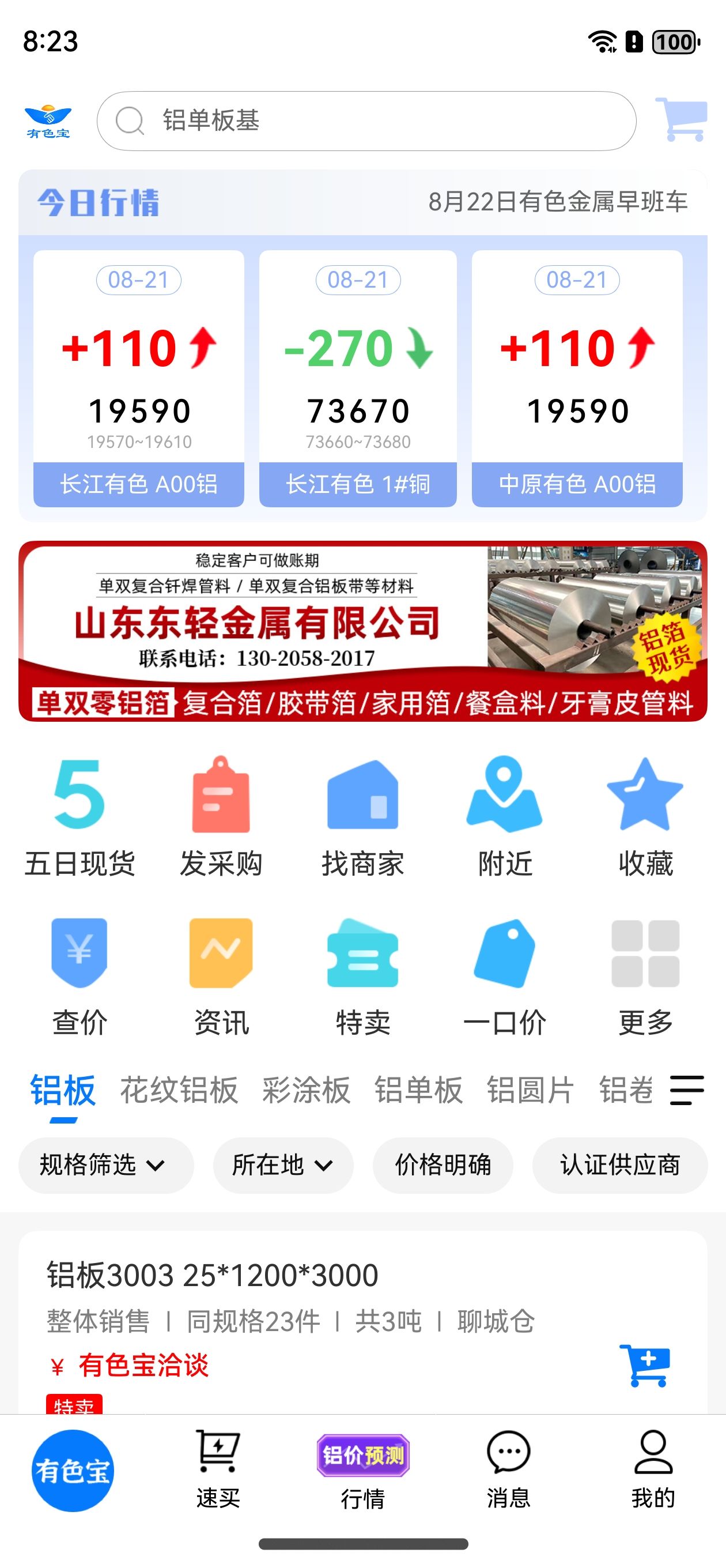Open the shopping cart icon at top
726x1568 pixels.
tap(681, 120)
